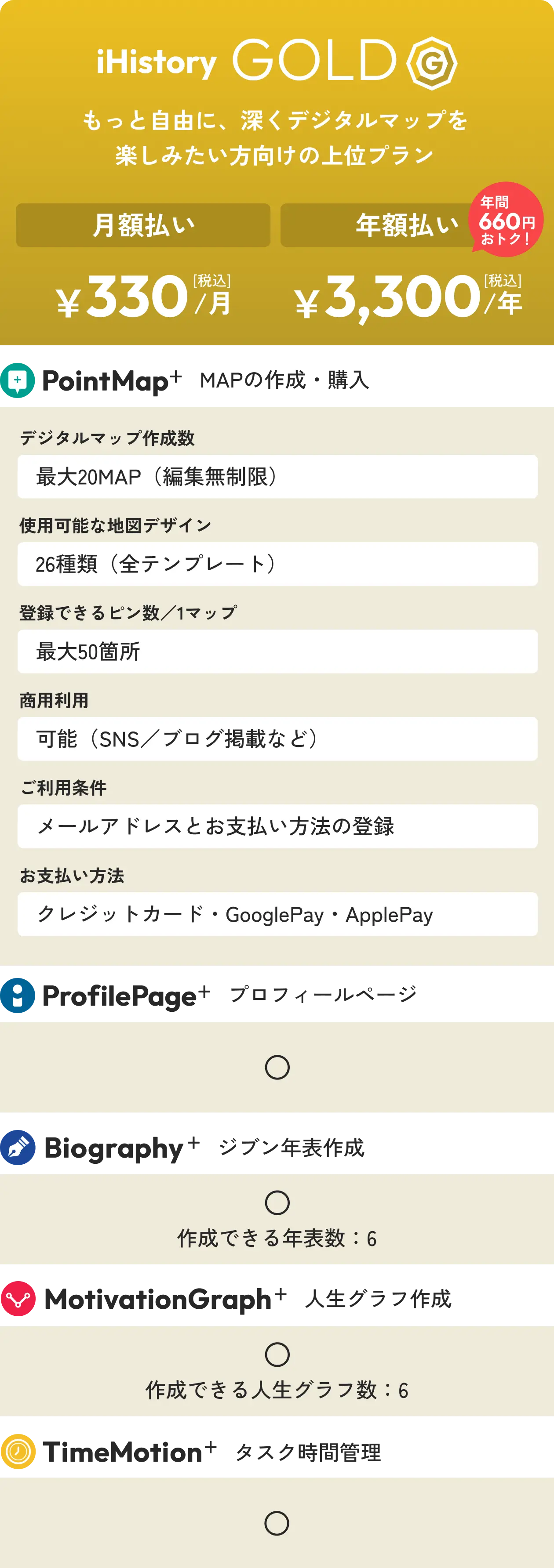Select the 26種類（全テンプレート）design field
554x1568 pixels.
(x=277, y=564)
